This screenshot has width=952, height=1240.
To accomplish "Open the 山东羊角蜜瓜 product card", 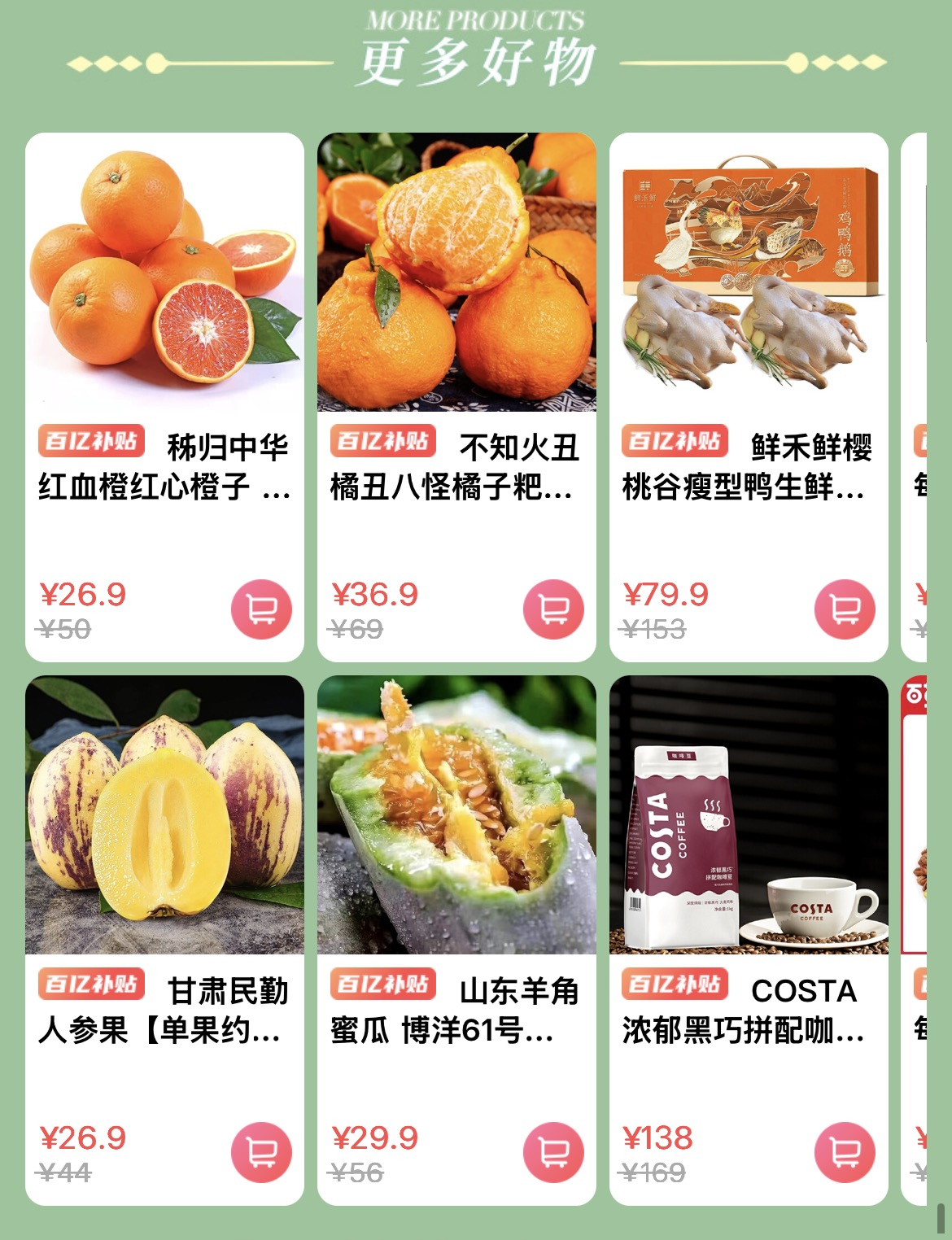I will tap(456, 815).
